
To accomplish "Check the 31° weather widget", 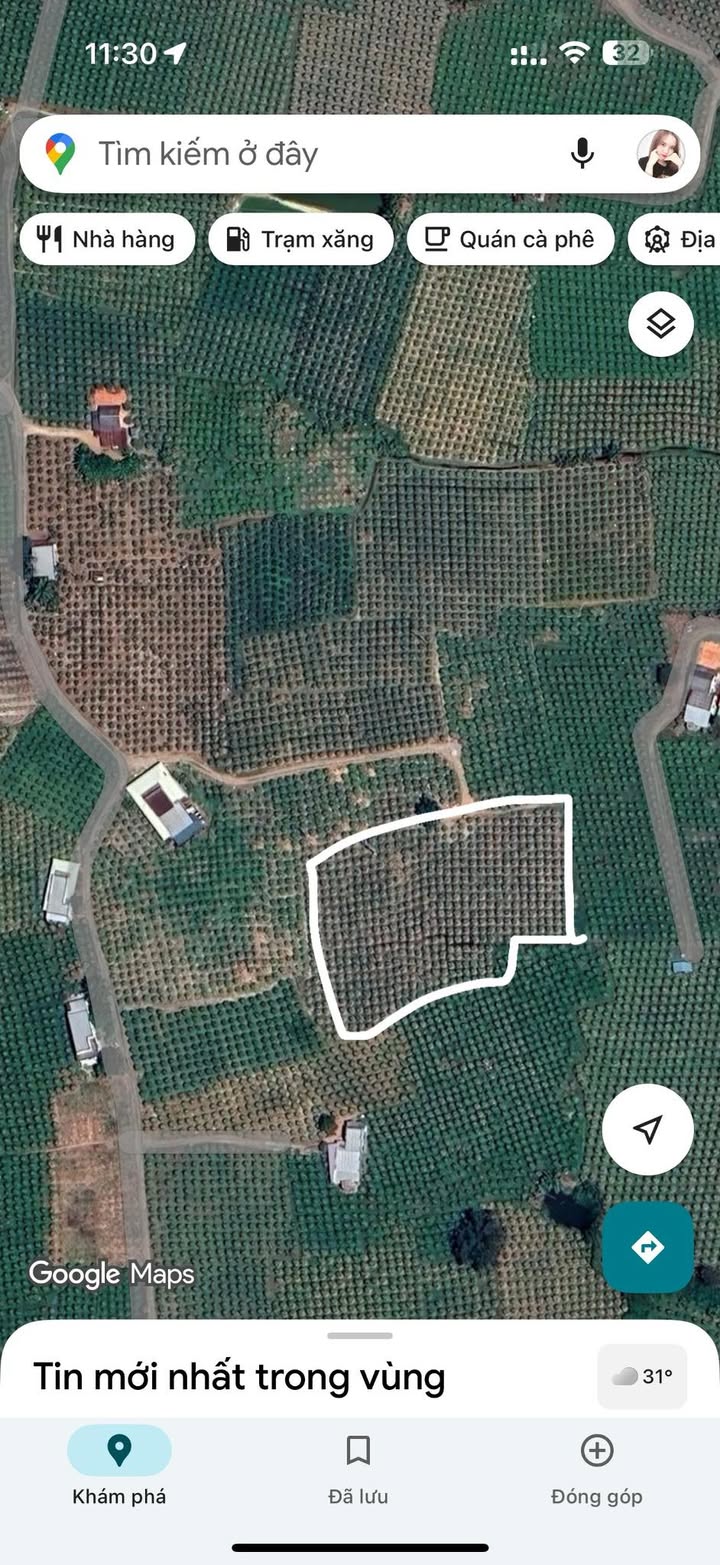I will pyautogui.click(x=642, y=1377).
